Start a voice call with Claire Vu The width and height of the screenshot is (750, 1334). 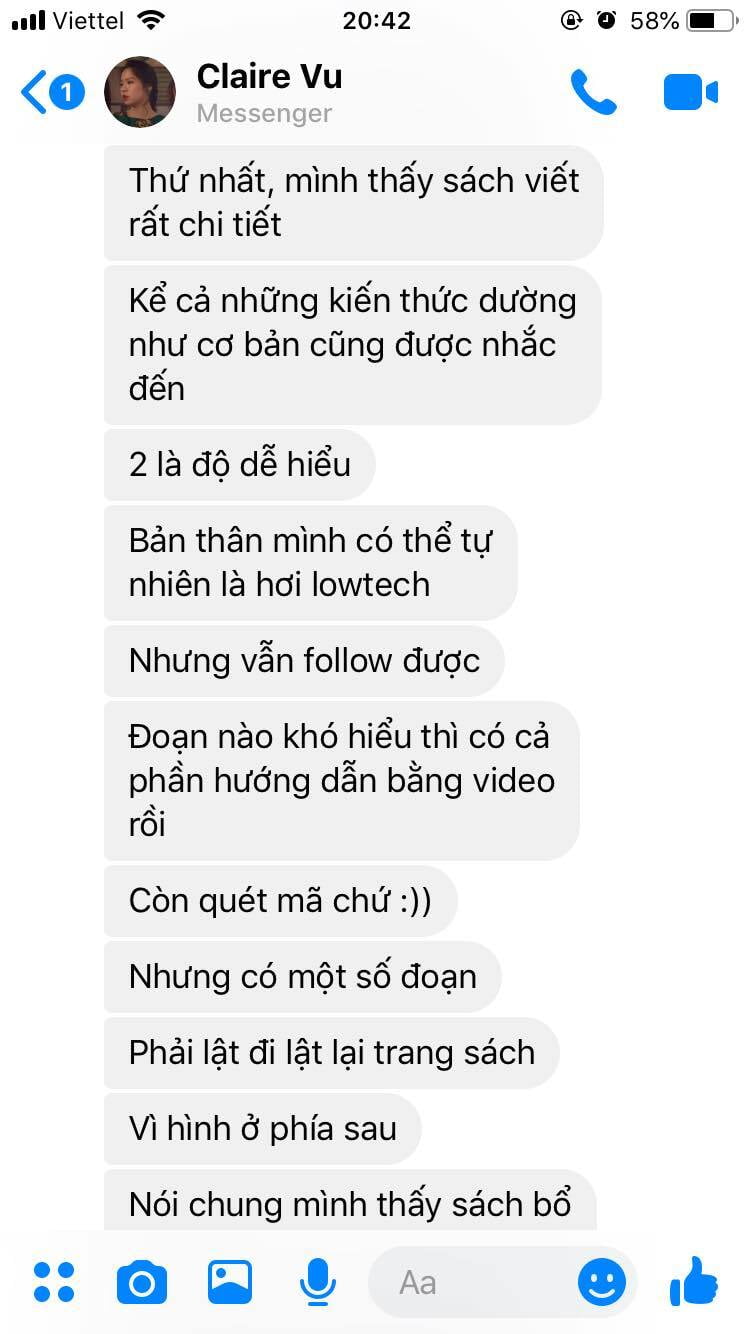coord(593,92)
